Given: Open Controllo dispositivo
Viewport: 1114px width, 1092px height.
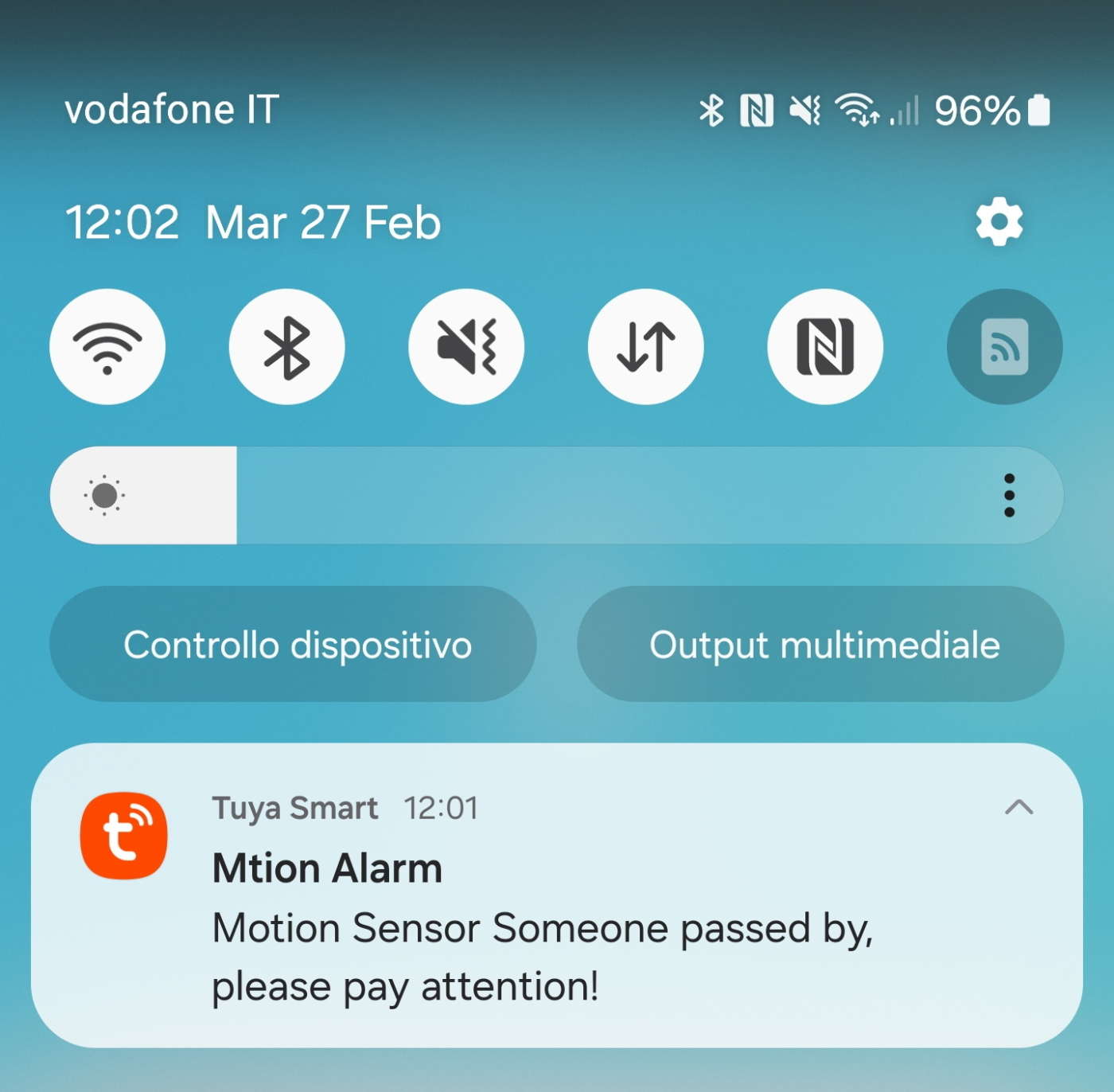Looking at the screenshot, I should pos(293,644).
